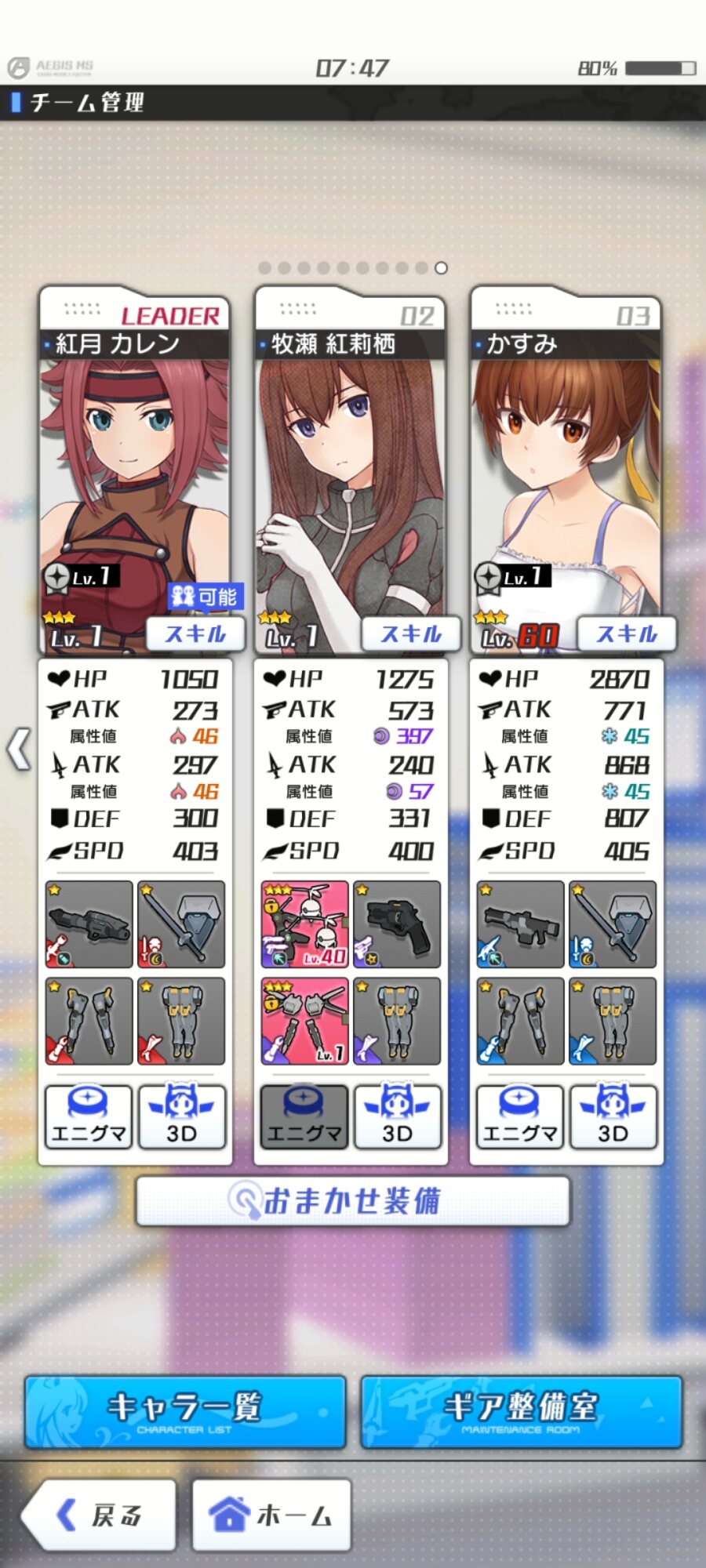The image size is (706, 1568).
Task: View かすみ in 3D
Action: 613,1117
